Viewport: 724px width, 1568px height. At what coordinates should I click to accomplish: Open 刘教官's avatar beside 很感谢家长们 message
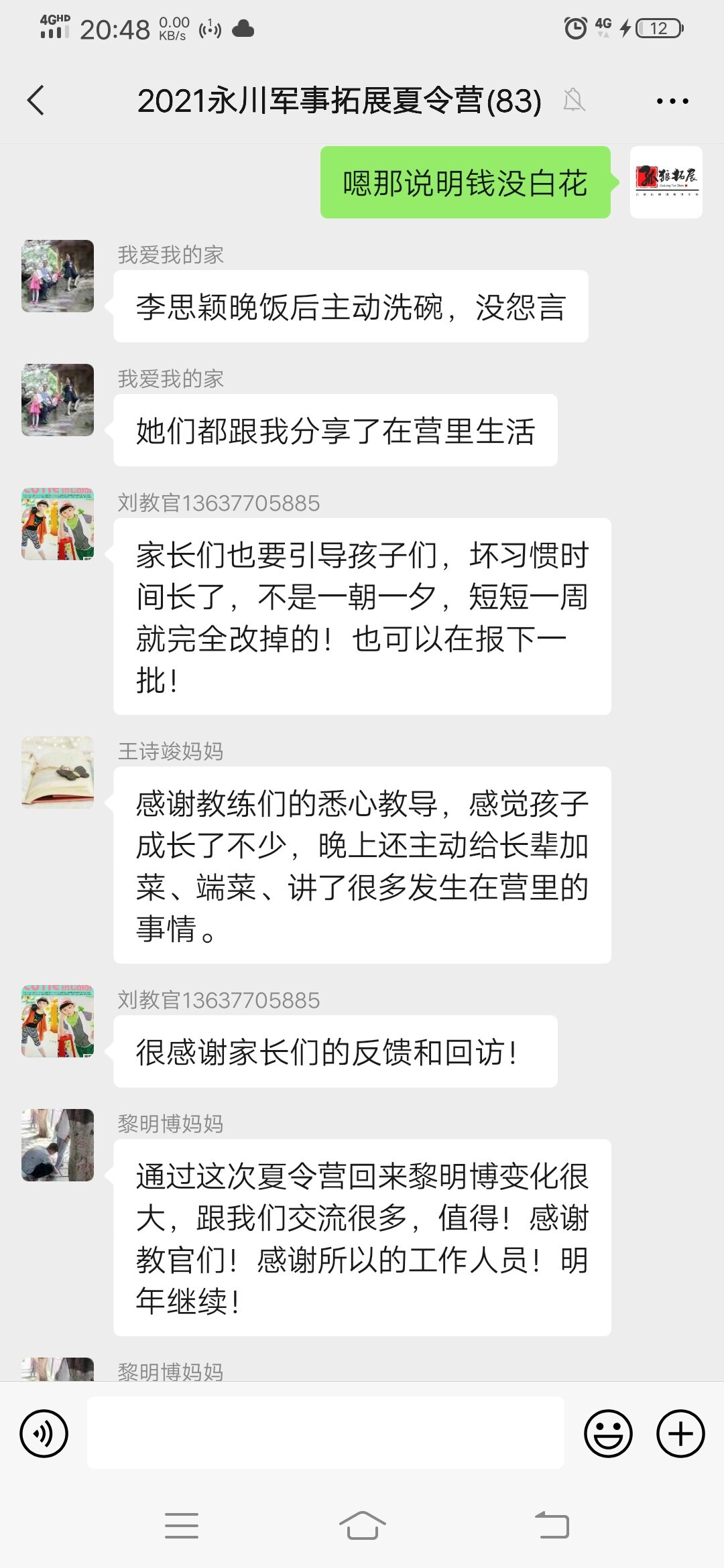(58, 1021)
